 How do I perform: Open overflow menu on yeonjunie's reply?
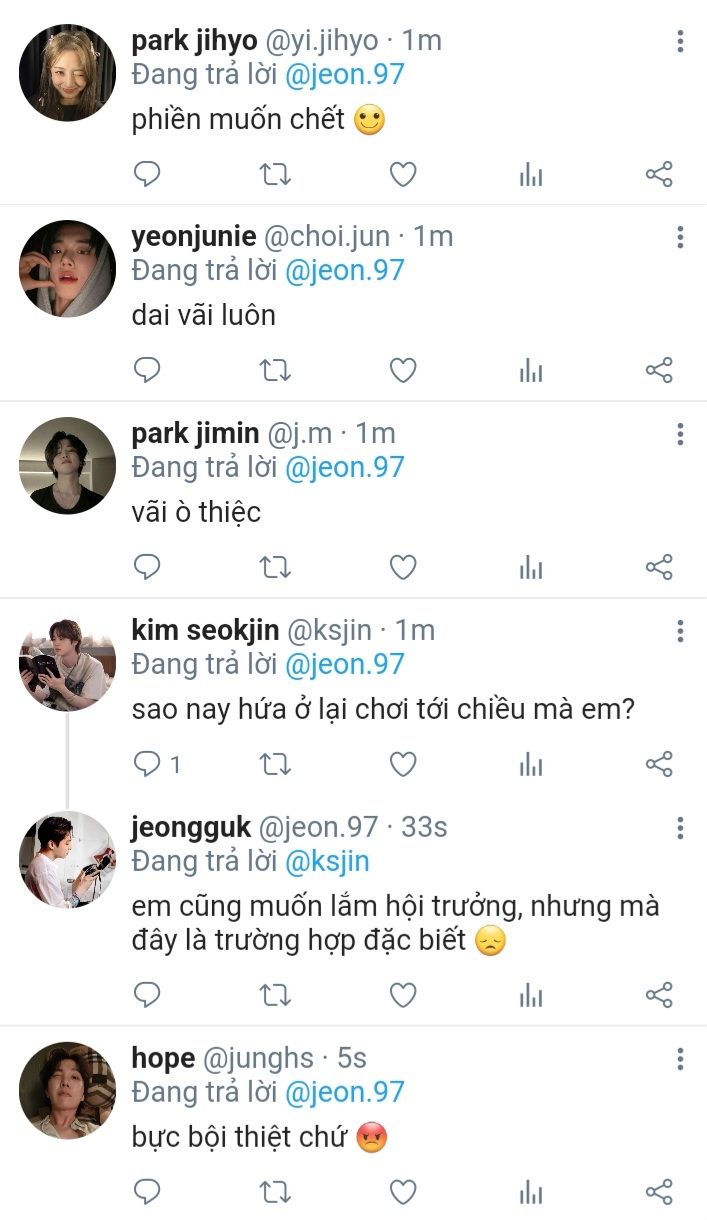[680, 237]
